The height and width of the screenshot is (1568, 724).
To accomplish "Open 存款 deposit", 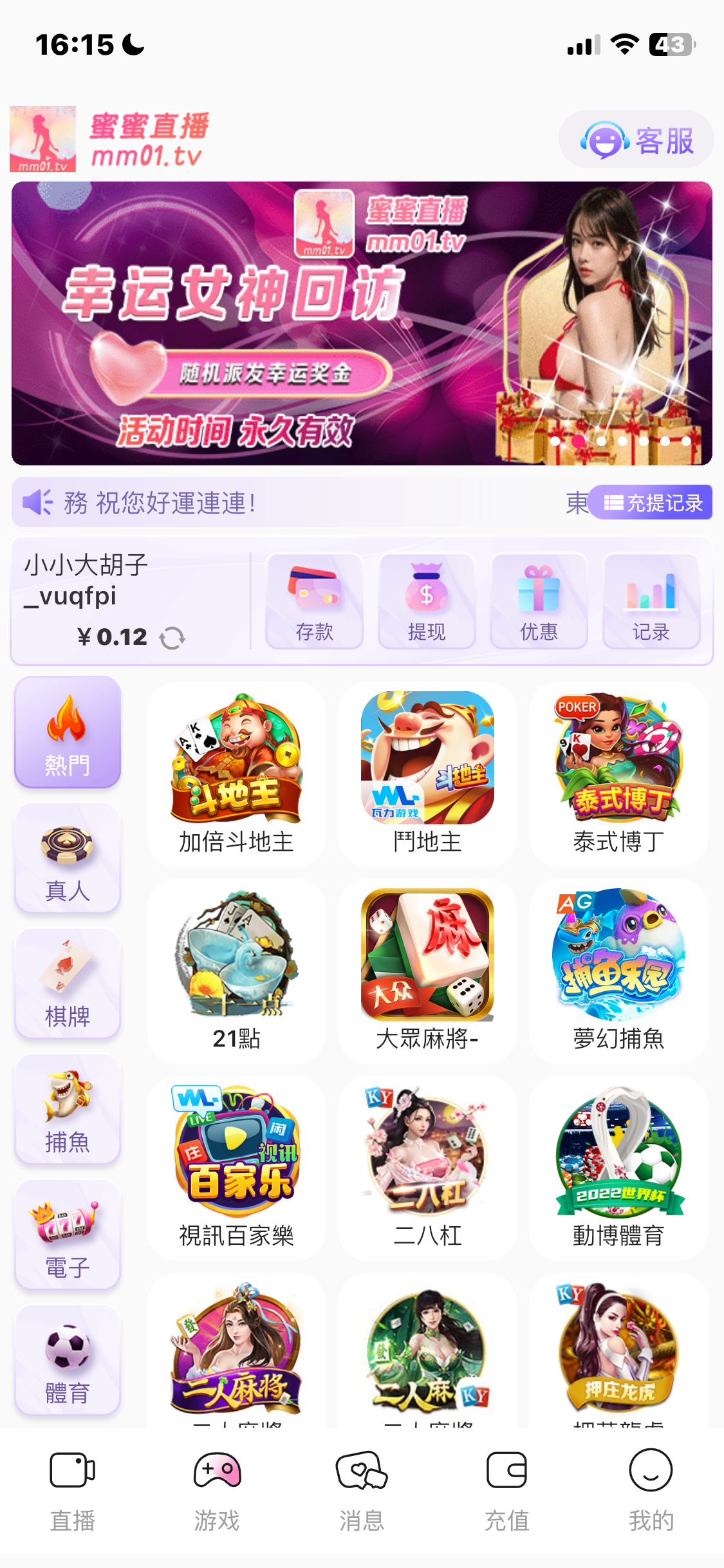I will 314,601.
